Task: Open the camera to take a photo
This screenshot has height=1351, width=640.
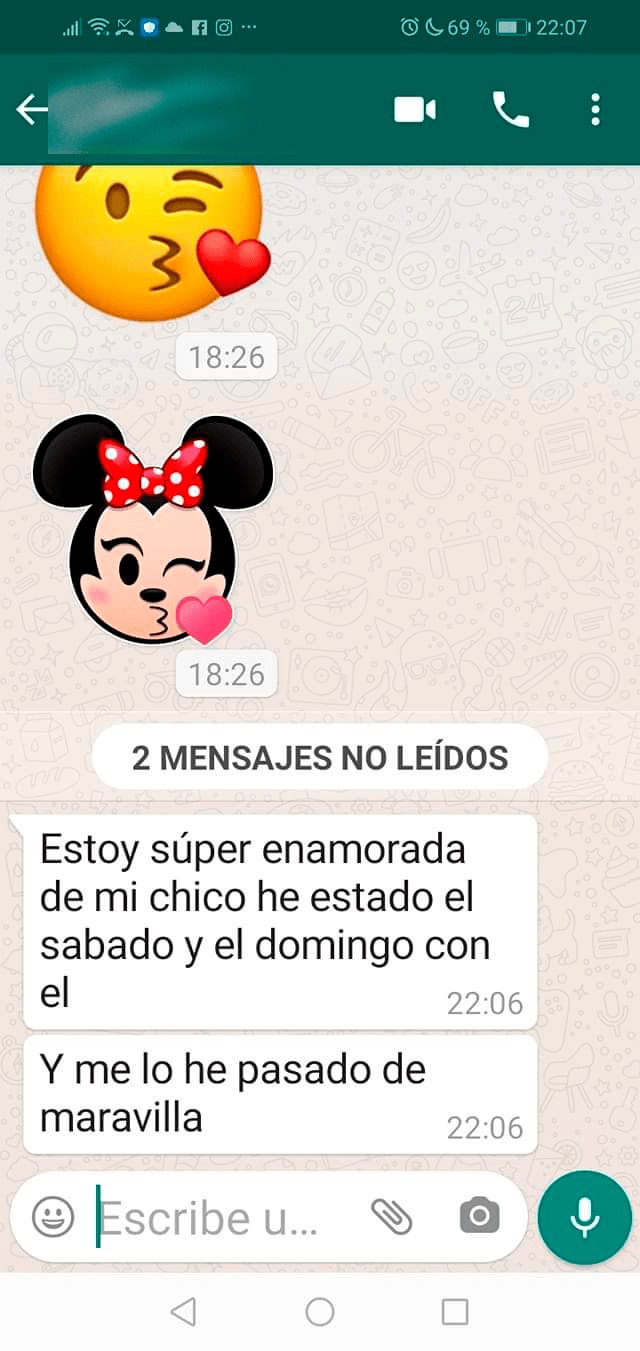Action: tap(479, 1216)
